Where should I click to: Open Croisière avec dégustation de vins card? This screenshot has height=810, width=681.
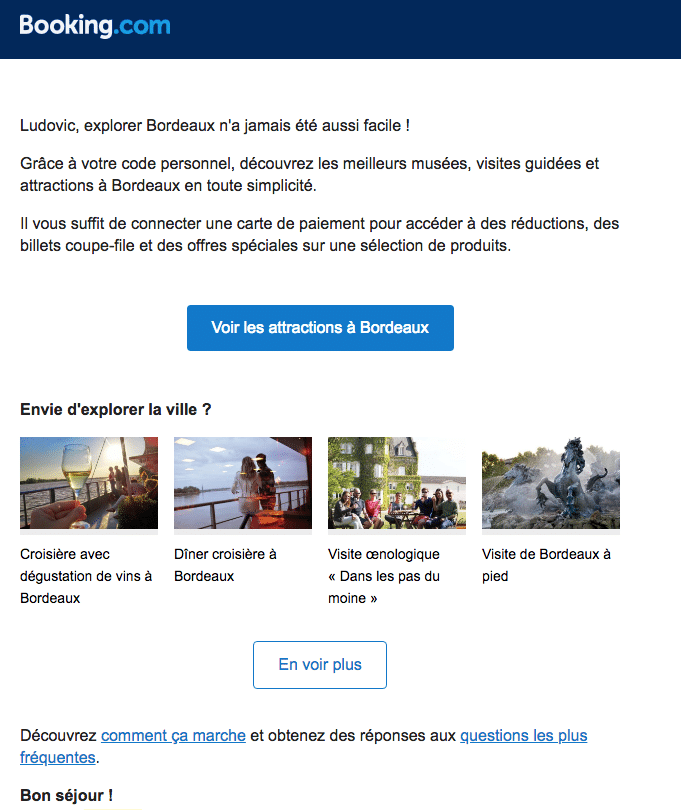point(89,483)
